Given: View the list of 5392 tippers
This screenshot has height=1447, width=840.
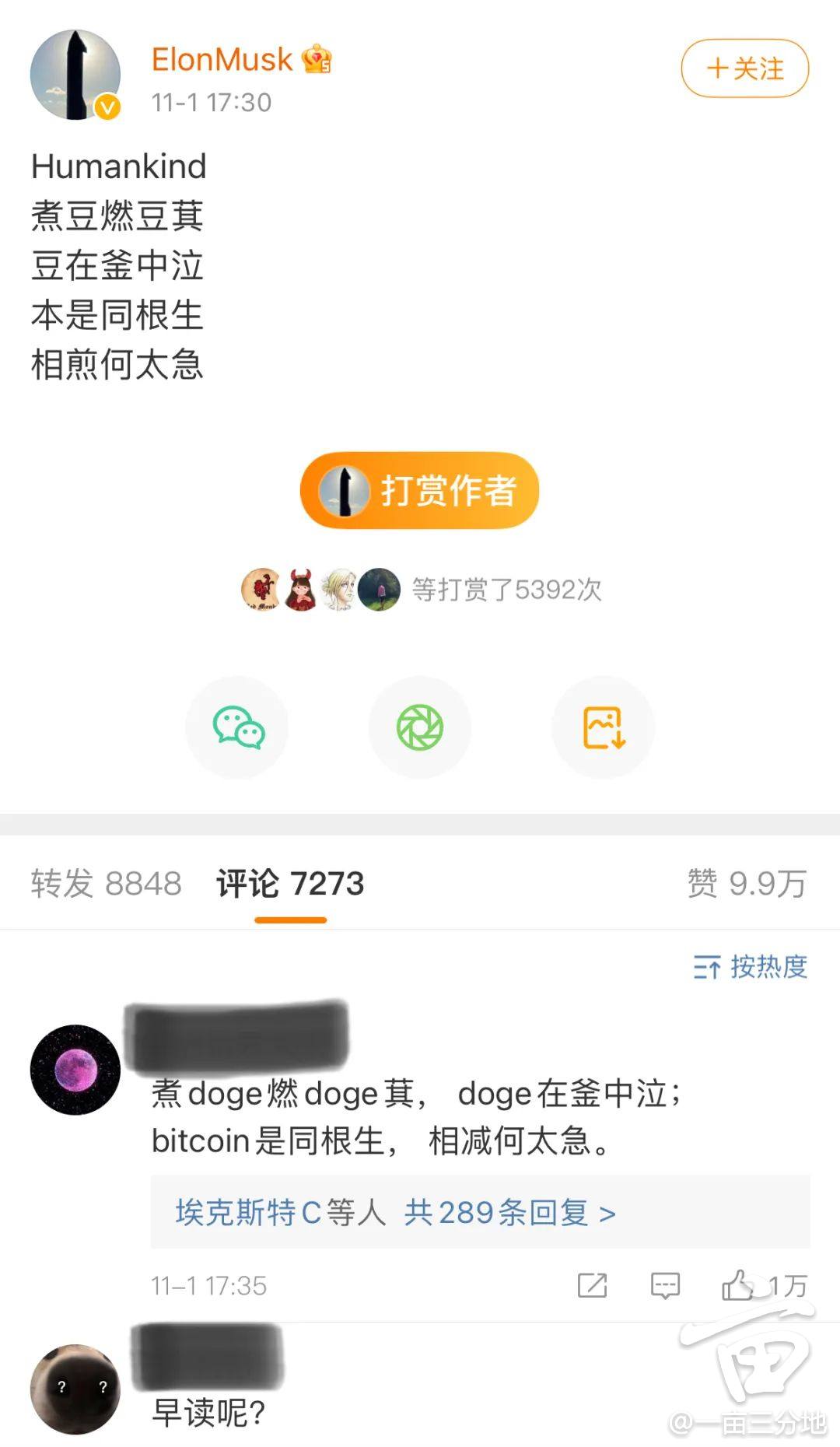Looking at the screenshot, I should 506,590.
